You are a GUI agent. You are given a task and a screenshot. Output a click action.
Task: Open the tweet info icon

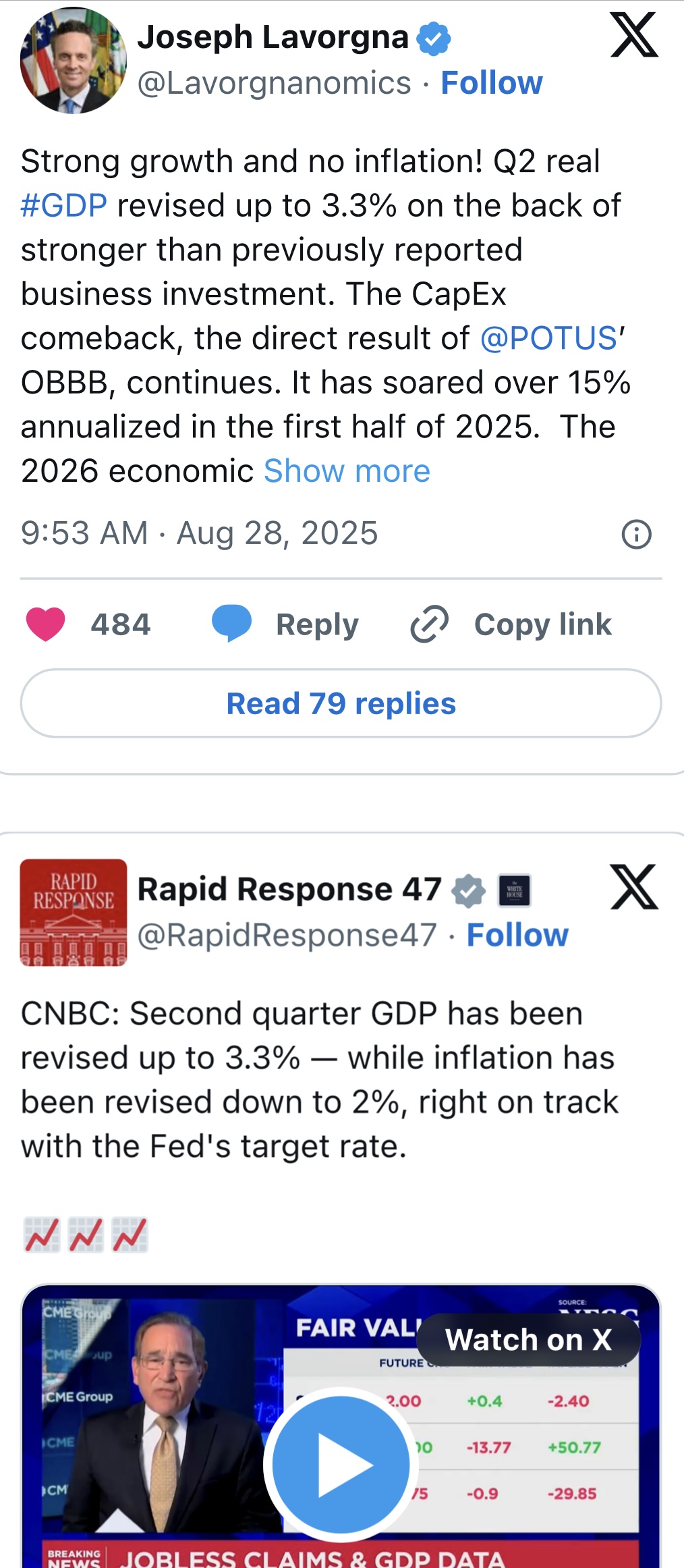click(x=636, y=535)
